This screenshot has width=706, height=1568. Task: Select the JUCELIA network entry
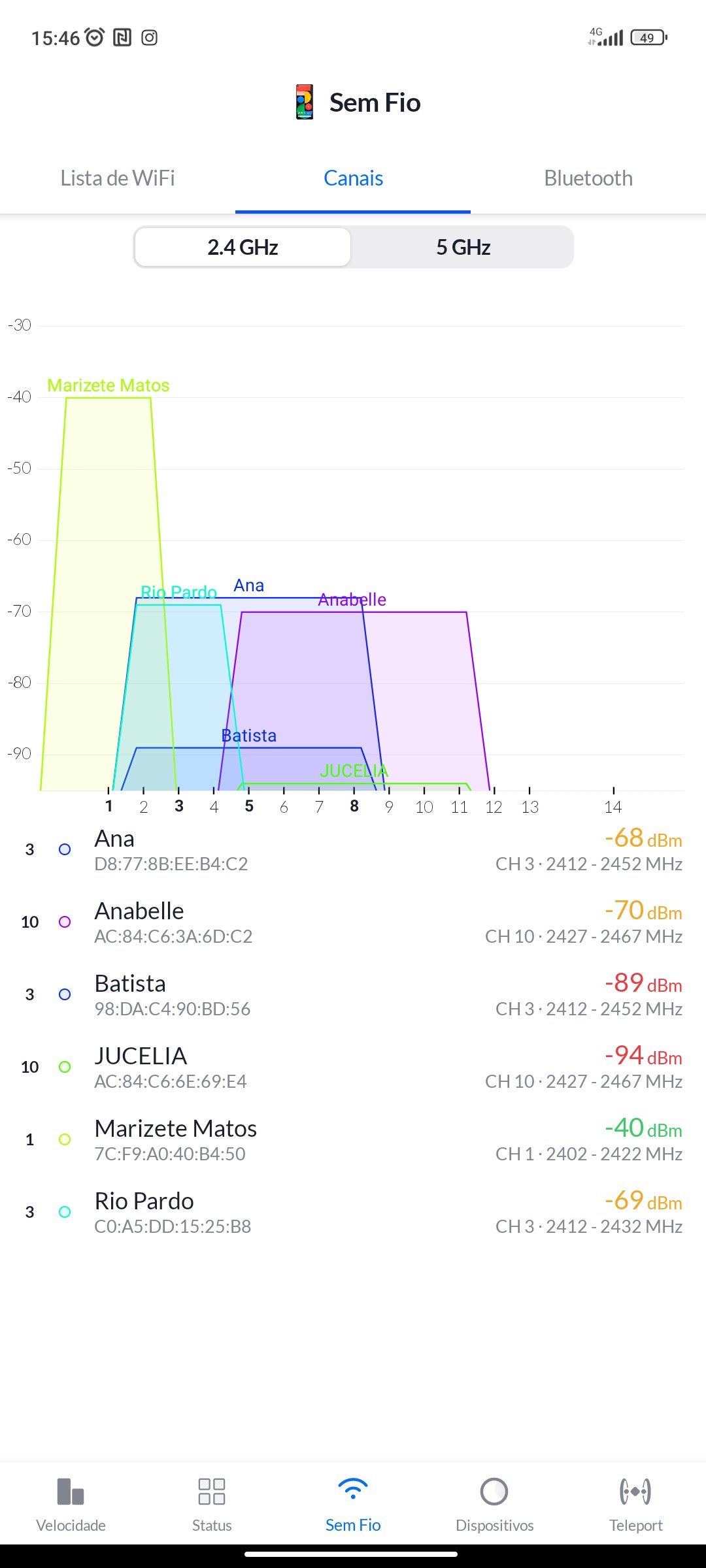(x=353, y=1068)
